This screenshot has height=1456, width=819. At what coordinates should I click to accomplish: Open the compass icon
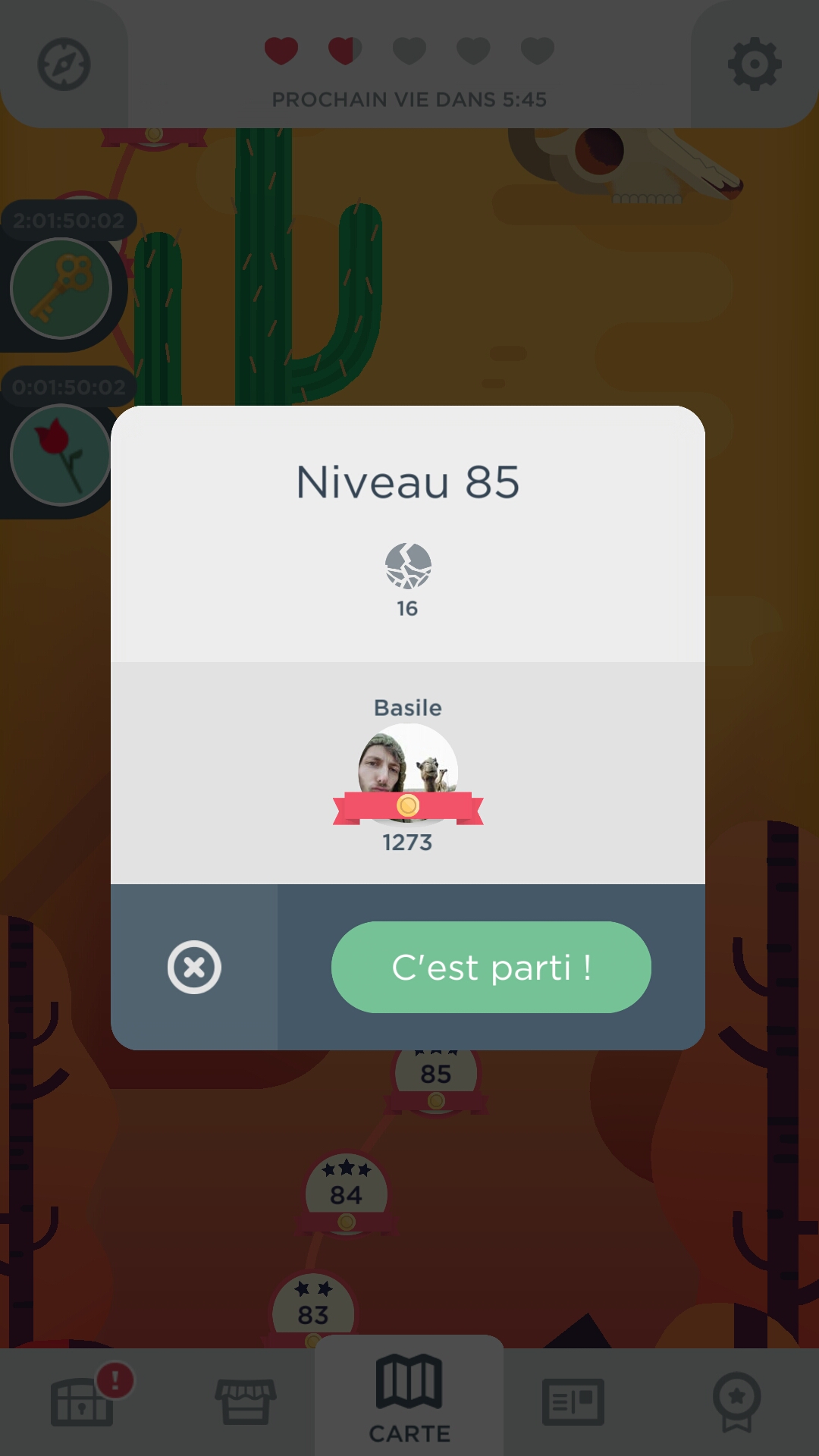64,64
